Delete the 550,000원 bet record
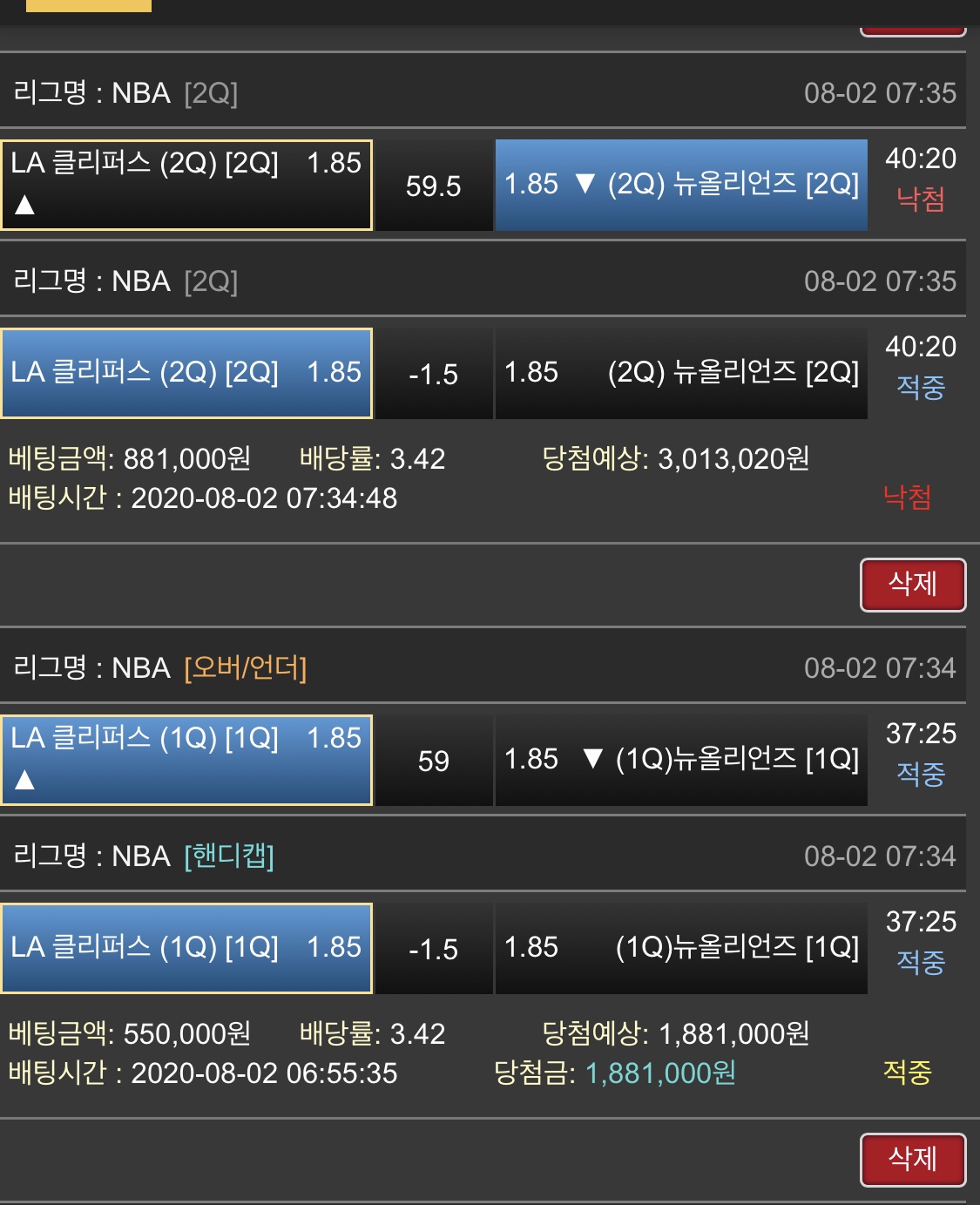Screen dimensions: 980x1205 [912, 1159]
